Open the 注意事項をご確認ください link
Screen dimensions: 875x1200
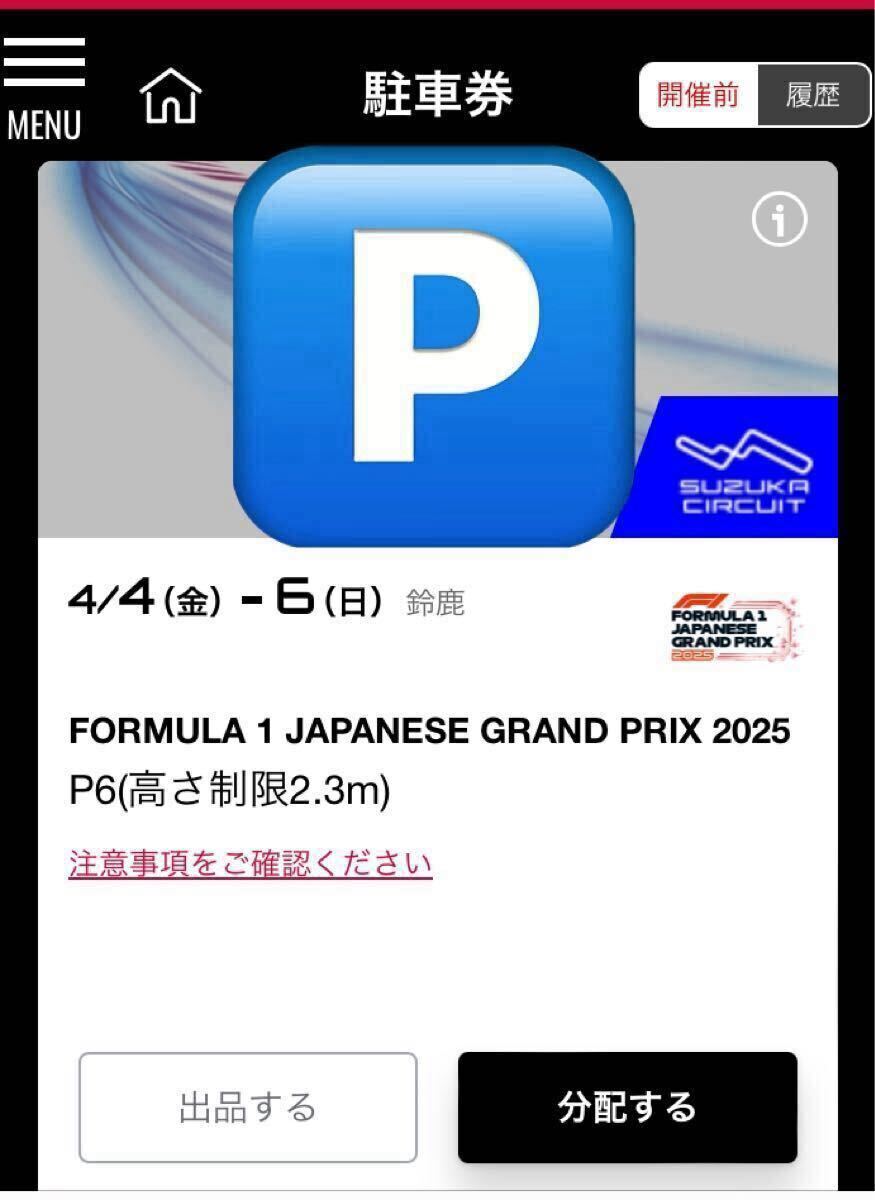[248, 860]
